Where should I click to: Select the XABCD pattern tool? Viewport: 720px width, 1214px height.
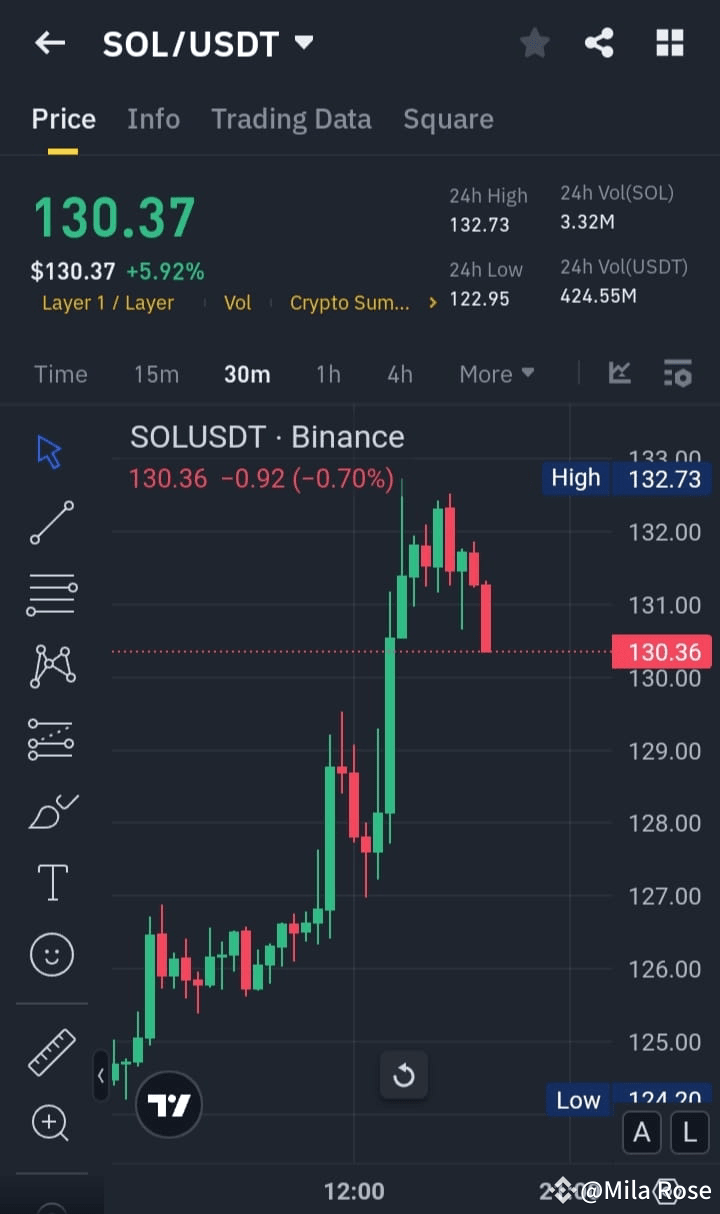click(x=50, y=666)
